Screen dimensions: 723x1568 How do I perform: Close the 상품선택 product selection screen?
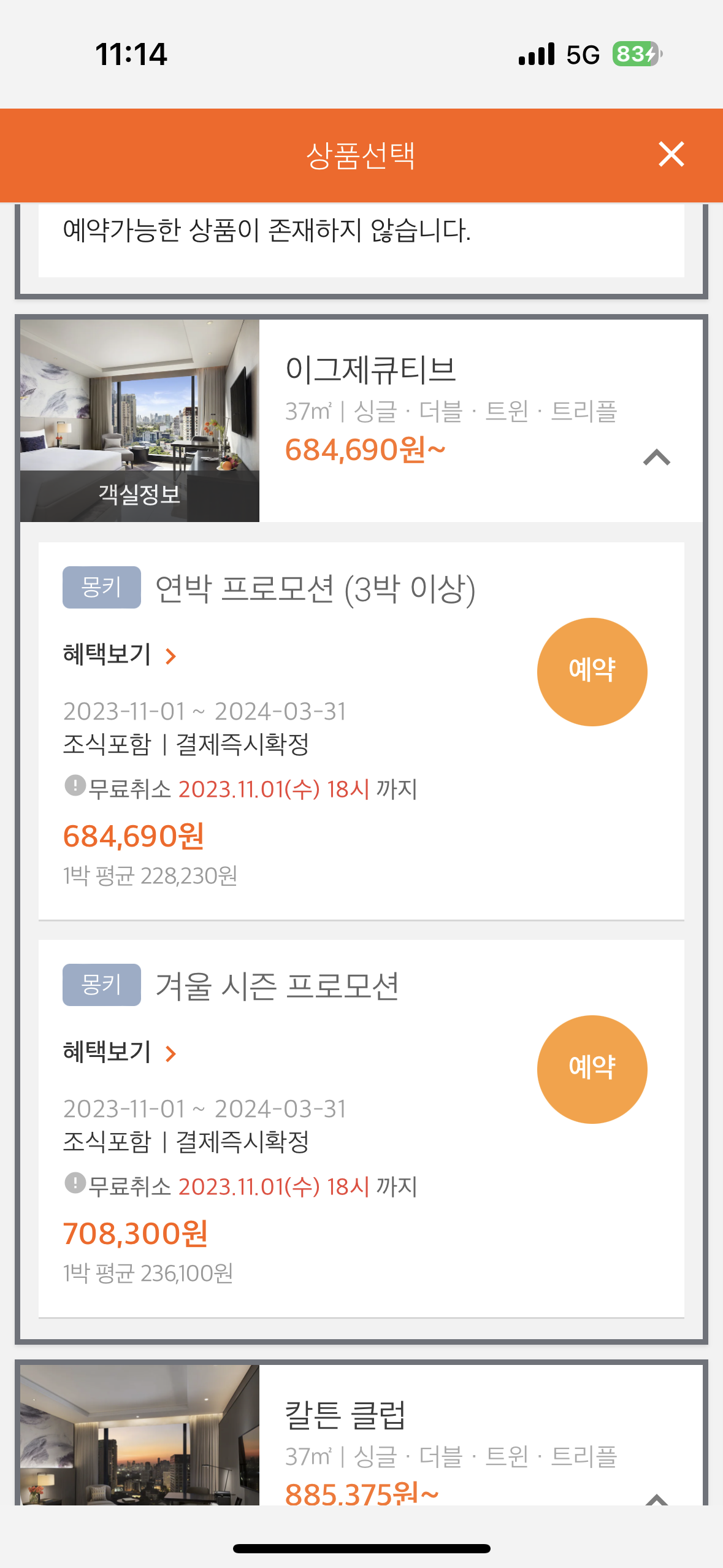[x=671, y=155]
